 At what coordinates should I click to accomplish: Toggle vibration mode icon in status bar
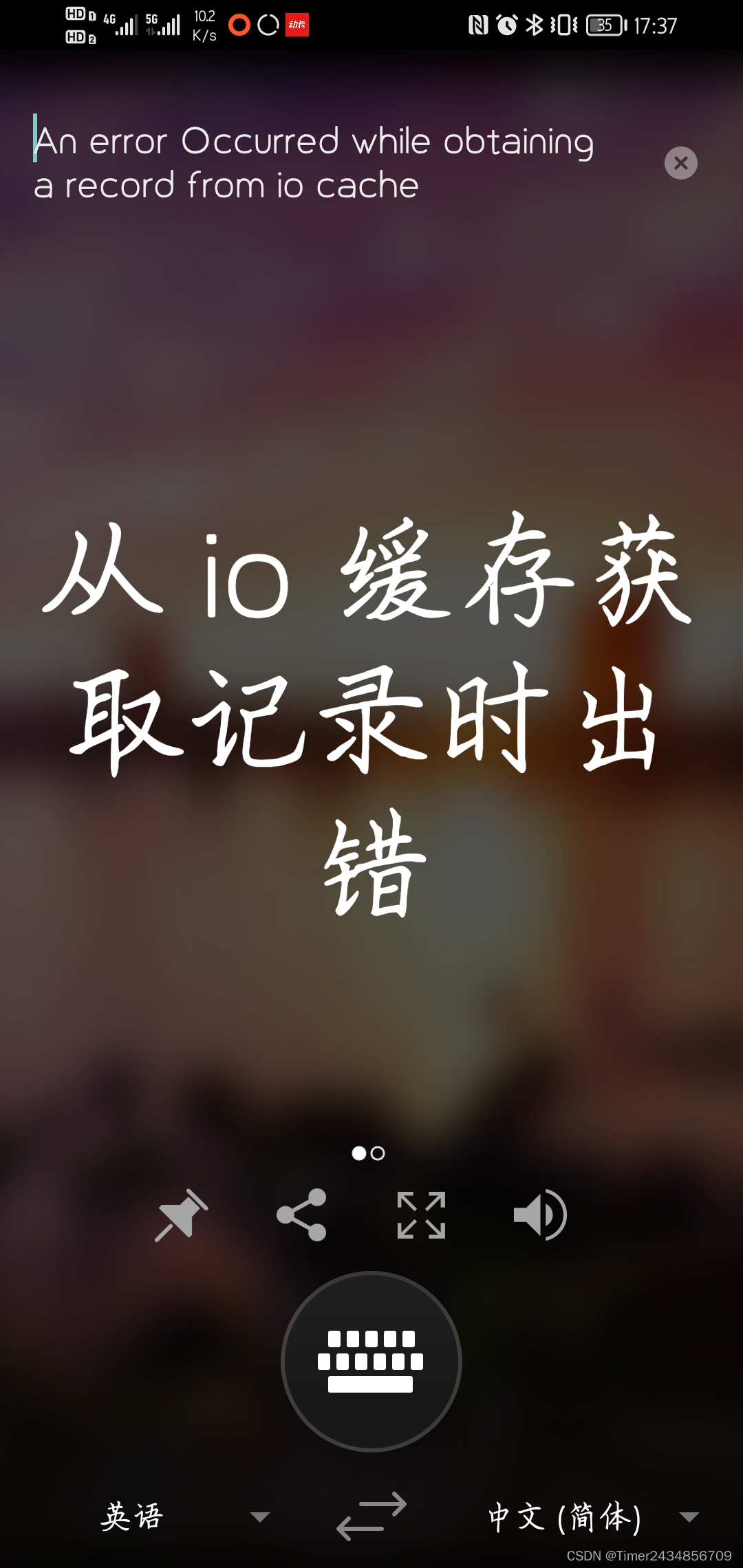[x=563, y=25]
